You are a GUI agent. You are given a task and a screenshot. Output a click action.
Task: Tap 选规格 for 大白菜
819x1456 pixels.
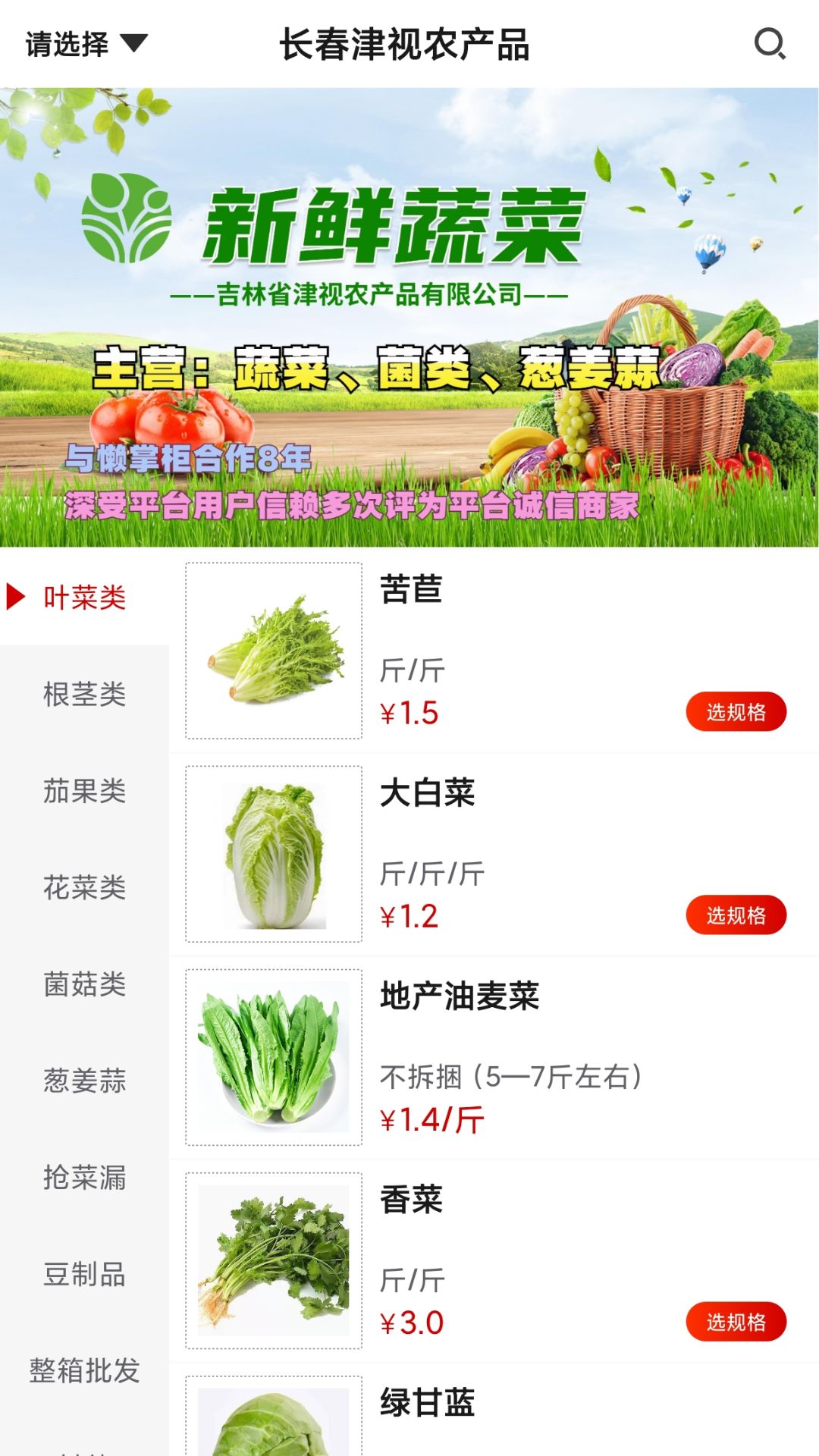coord(736,915)
